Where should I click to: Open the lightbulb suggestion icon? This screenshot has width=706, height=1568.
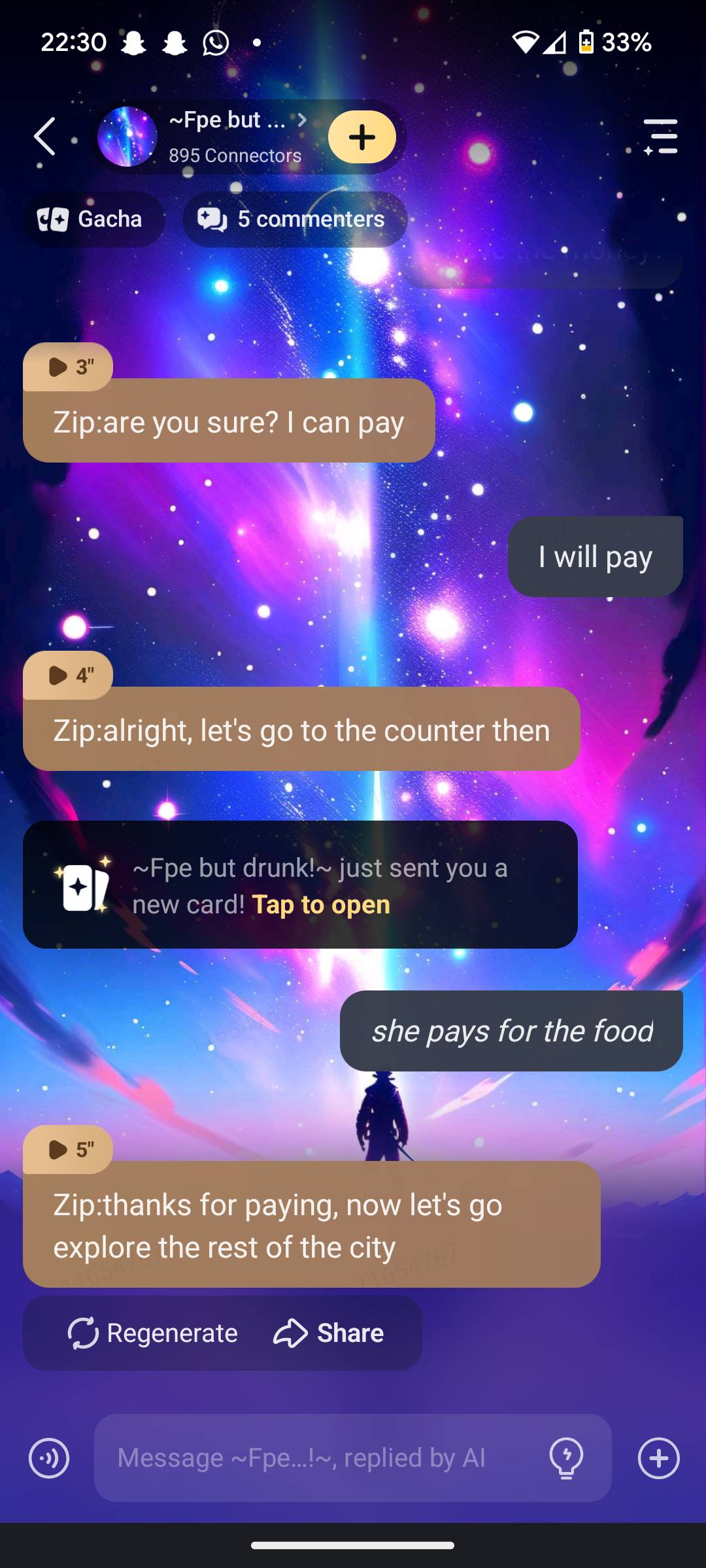tap(566, 1458)
